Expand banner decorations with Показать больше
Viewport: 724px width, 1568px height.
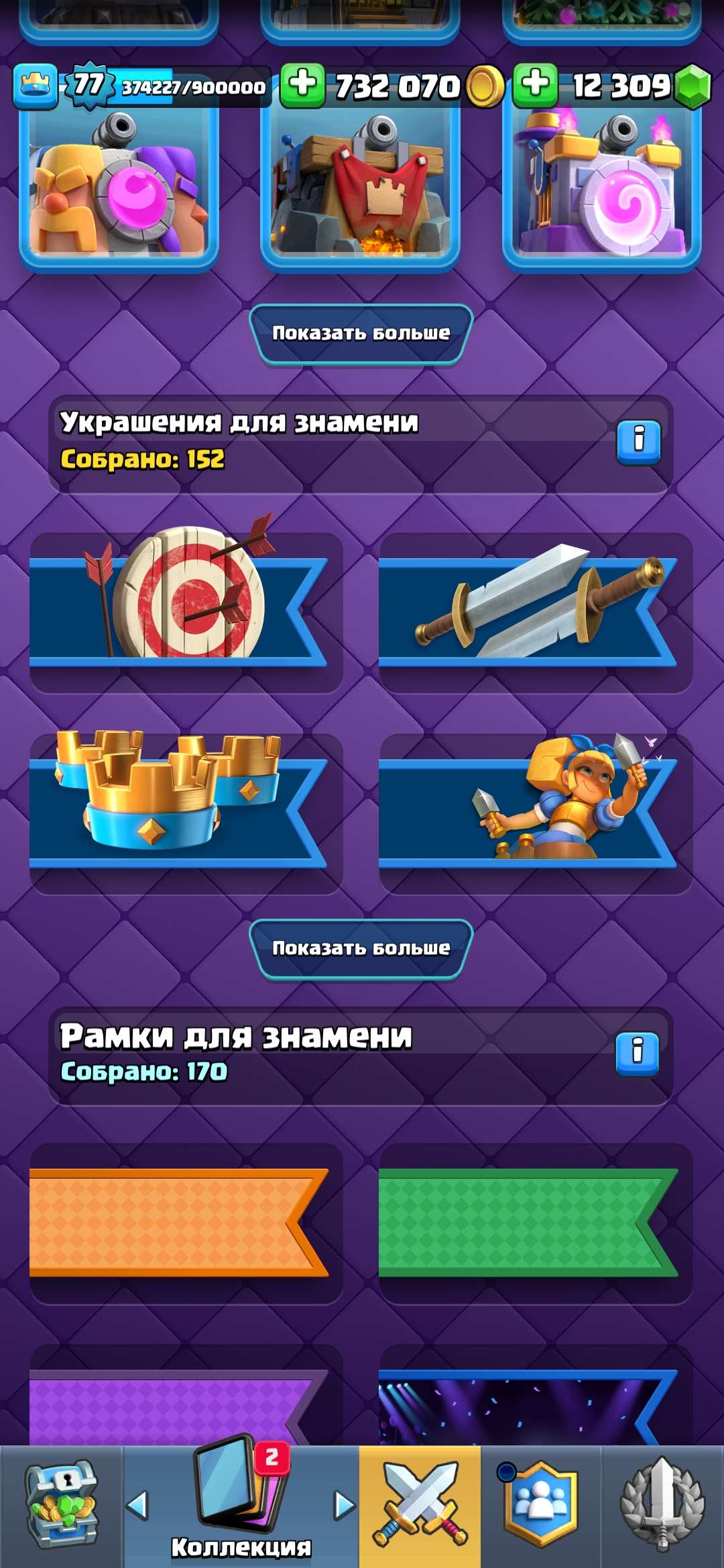362,948
